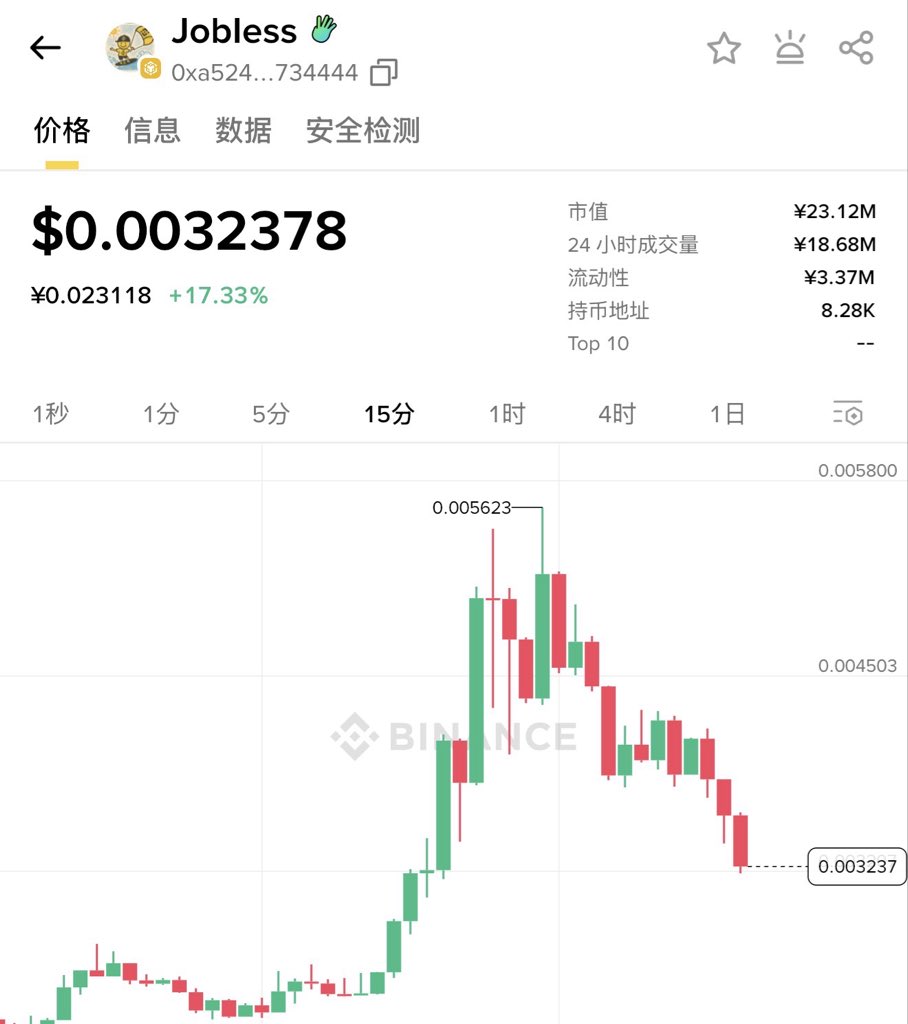
Task: Select the 15分 interval
Action: coord(388,414)
